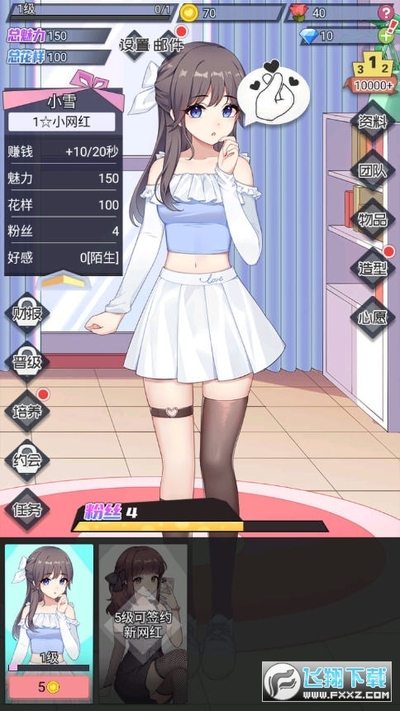Open the 团队 team button
This screenshot has height=711, width=400.
[372, 170]
